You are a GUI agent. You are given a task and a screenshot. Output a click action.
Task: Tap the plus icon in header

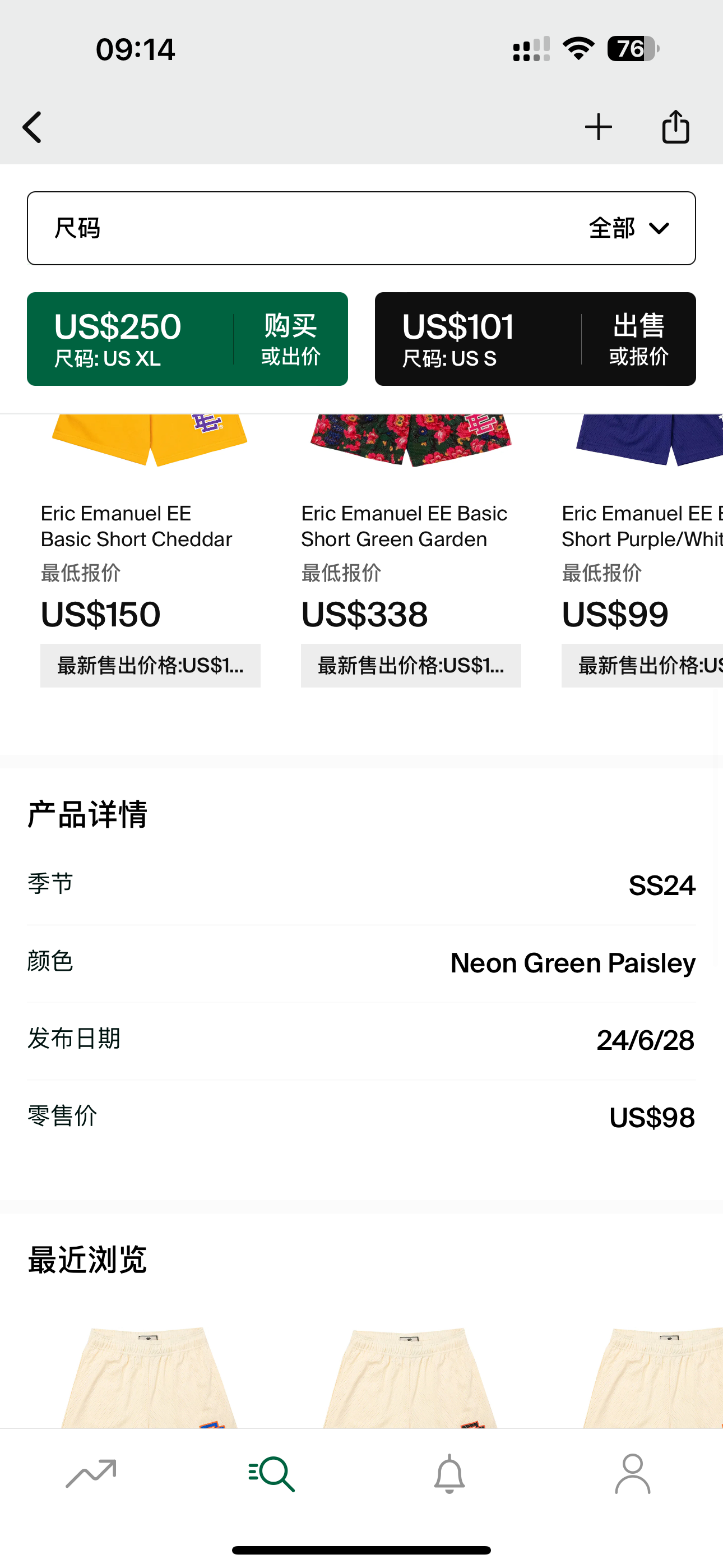[x=598, y=127]
